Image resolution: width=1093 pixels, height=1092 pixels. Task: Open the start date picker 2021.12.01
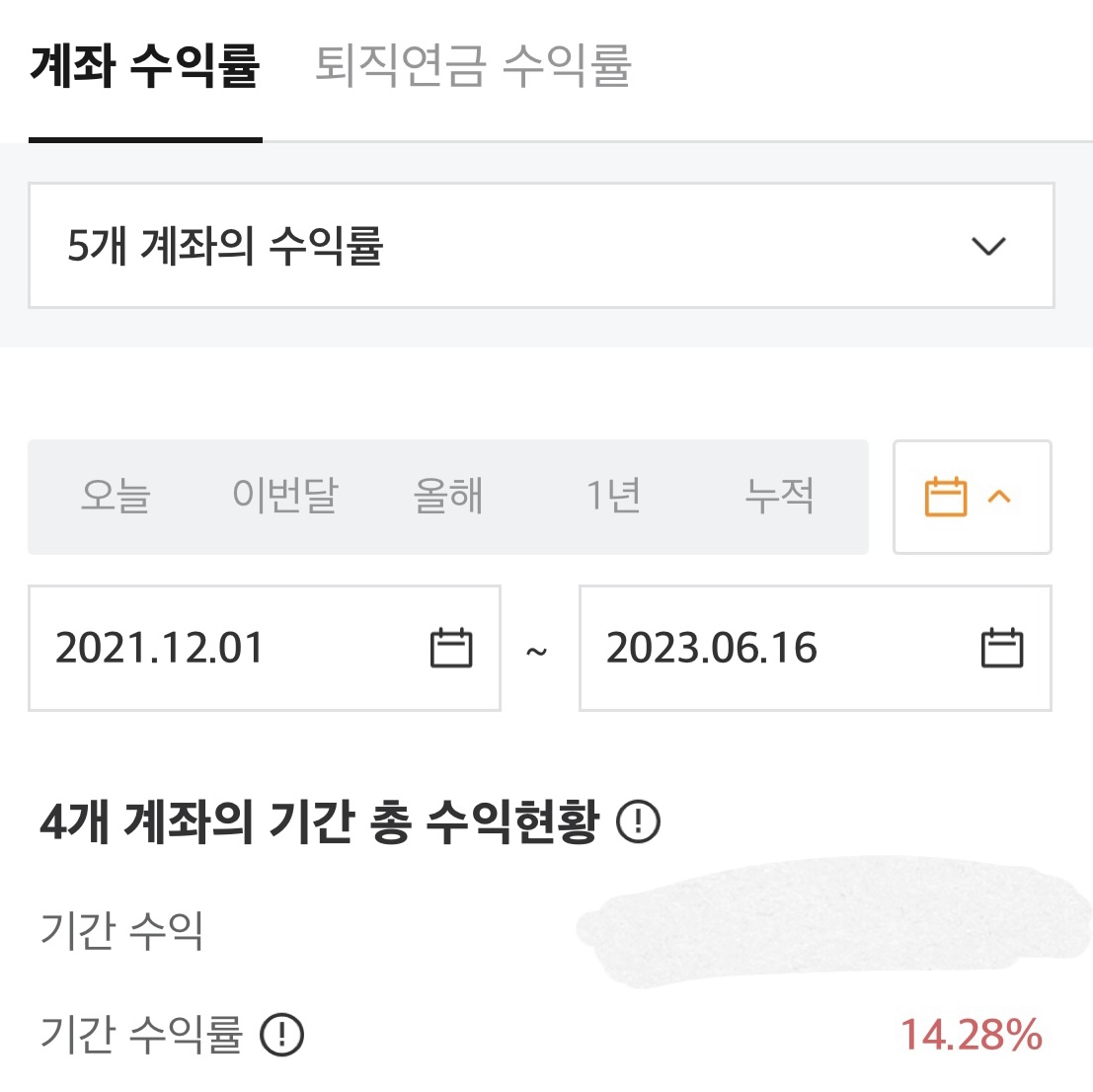[264, 649]
